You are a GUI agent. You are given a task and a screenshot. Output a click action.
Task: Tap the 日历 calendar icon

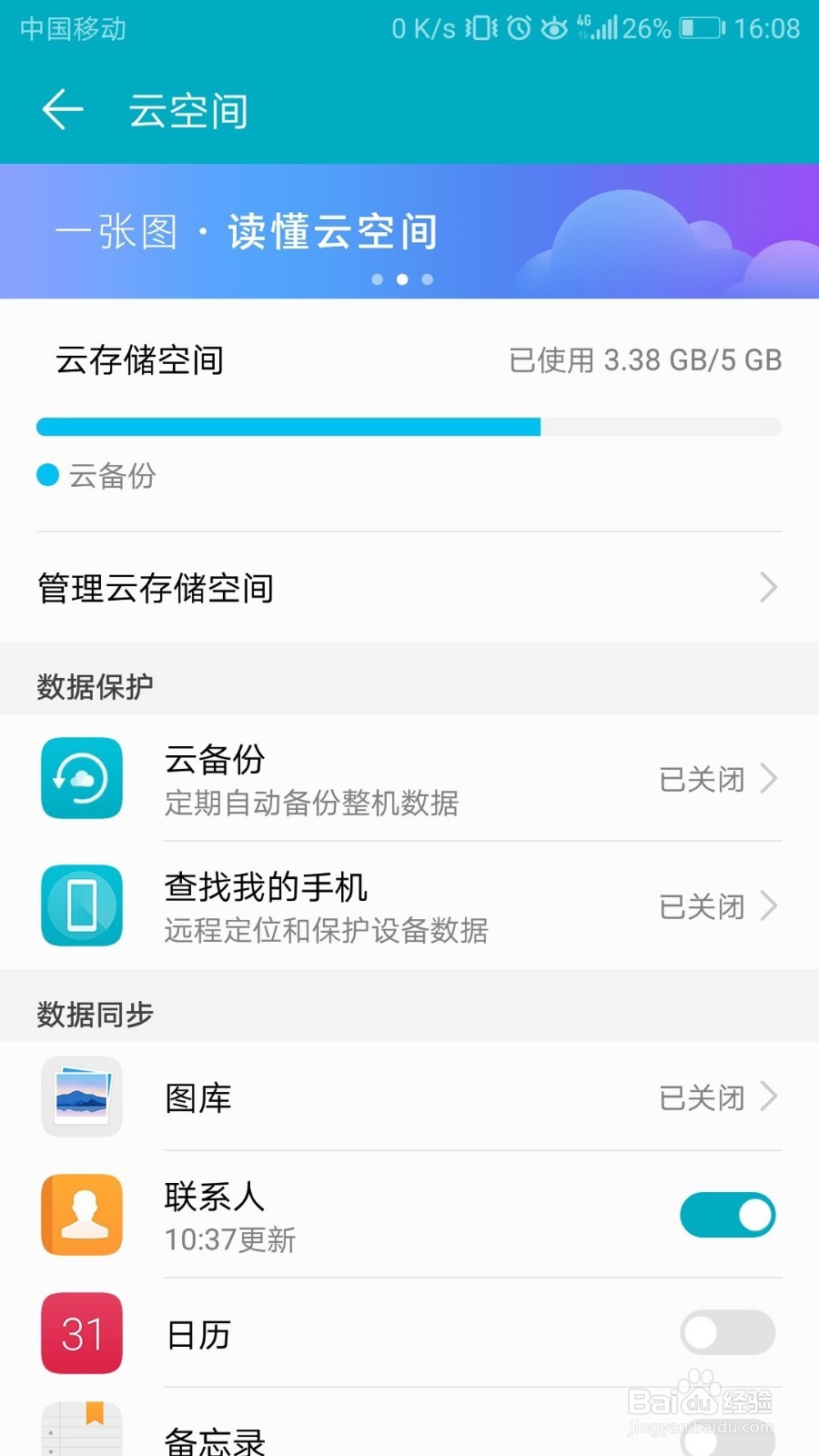[x=81, y=1333]
